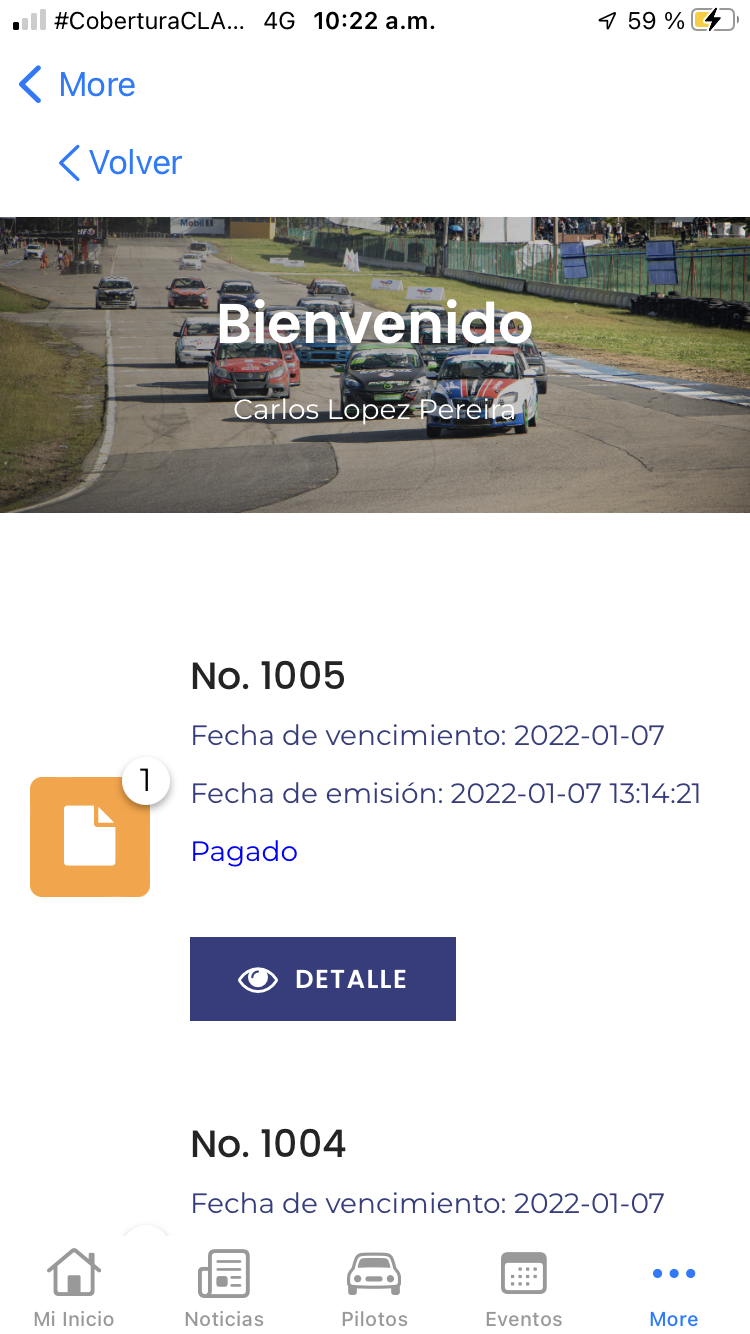
Task: Select the Eventos tab
Action: tap(524, 1289)
